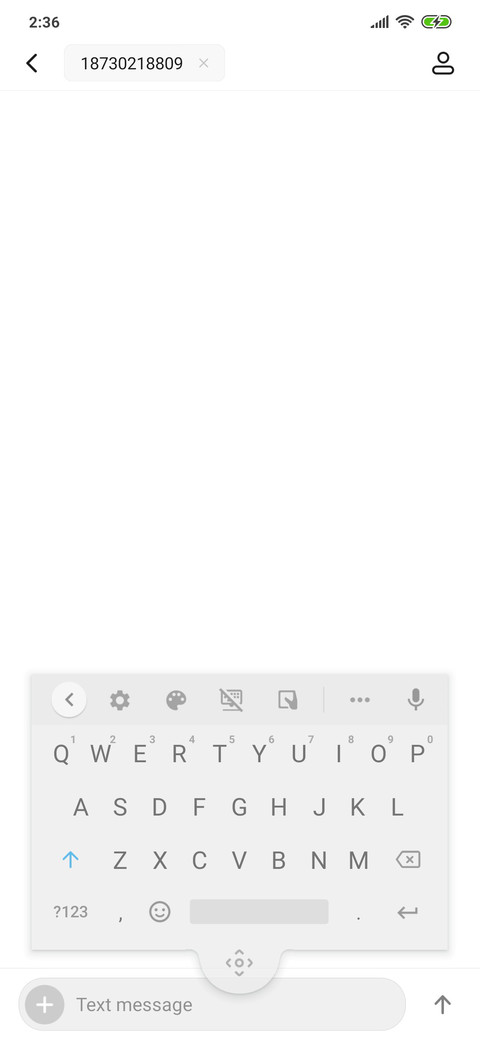Open the attachment plus button
This screenshot has height=1040, width=480.
44,1005
